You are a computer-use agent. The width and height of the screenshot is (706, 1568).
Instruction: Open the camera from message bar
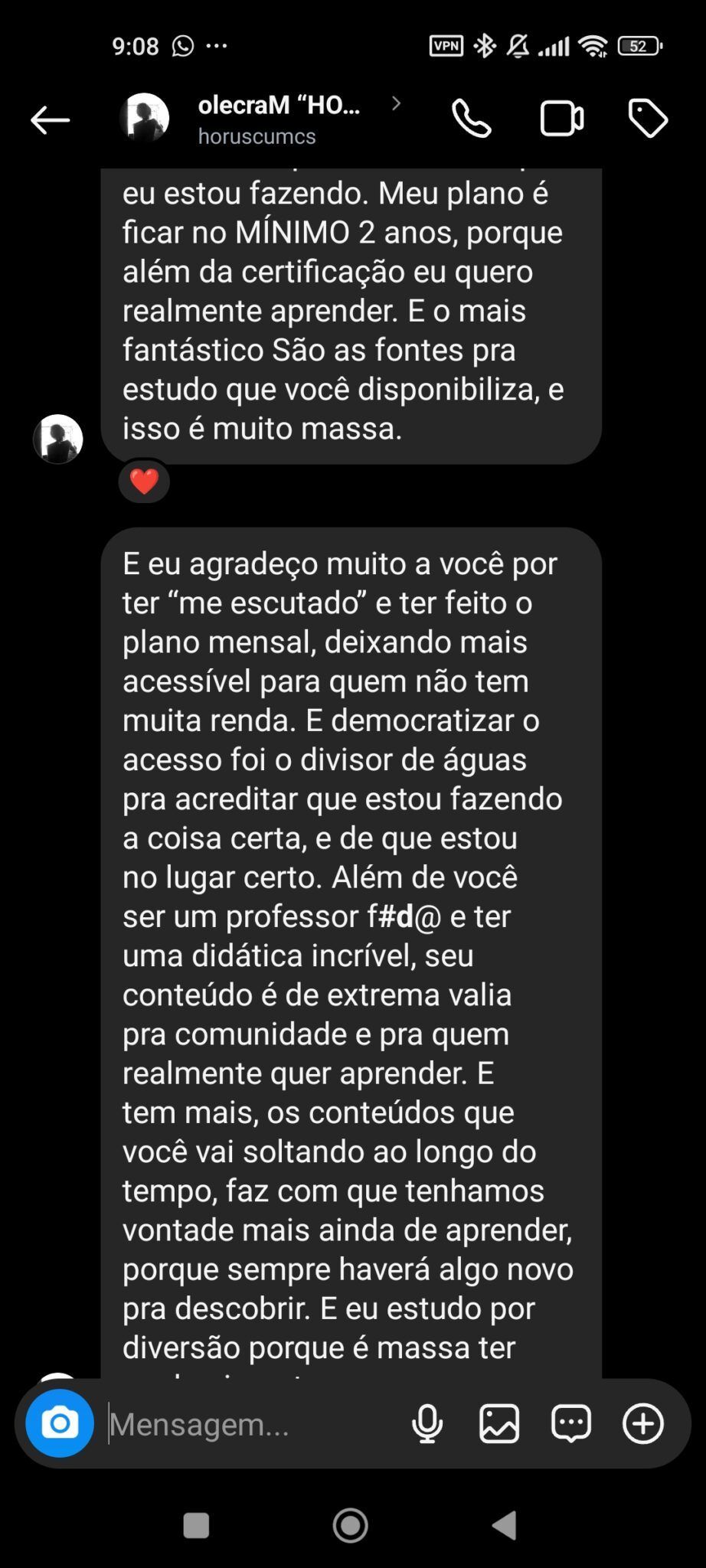tap(60, 1423)
